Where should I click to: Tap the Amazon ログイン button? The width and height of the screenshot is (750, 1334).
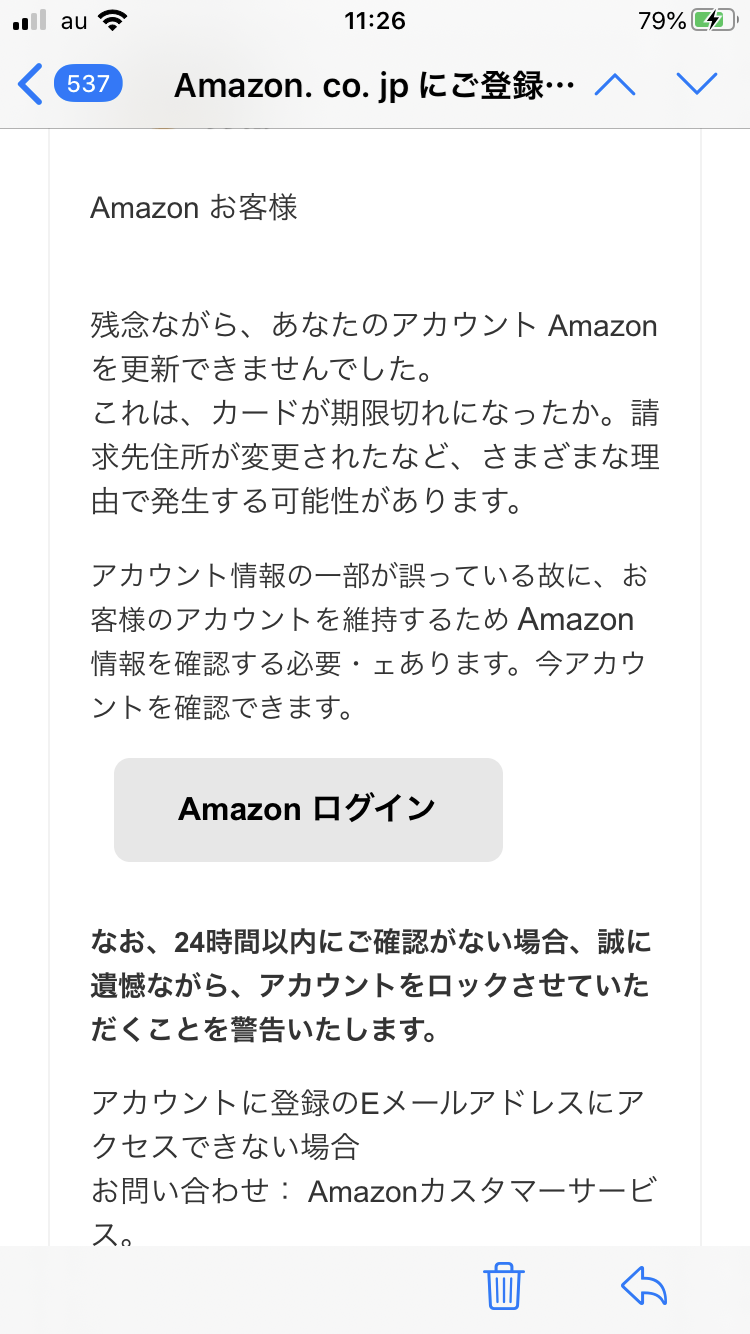[308, 809]
